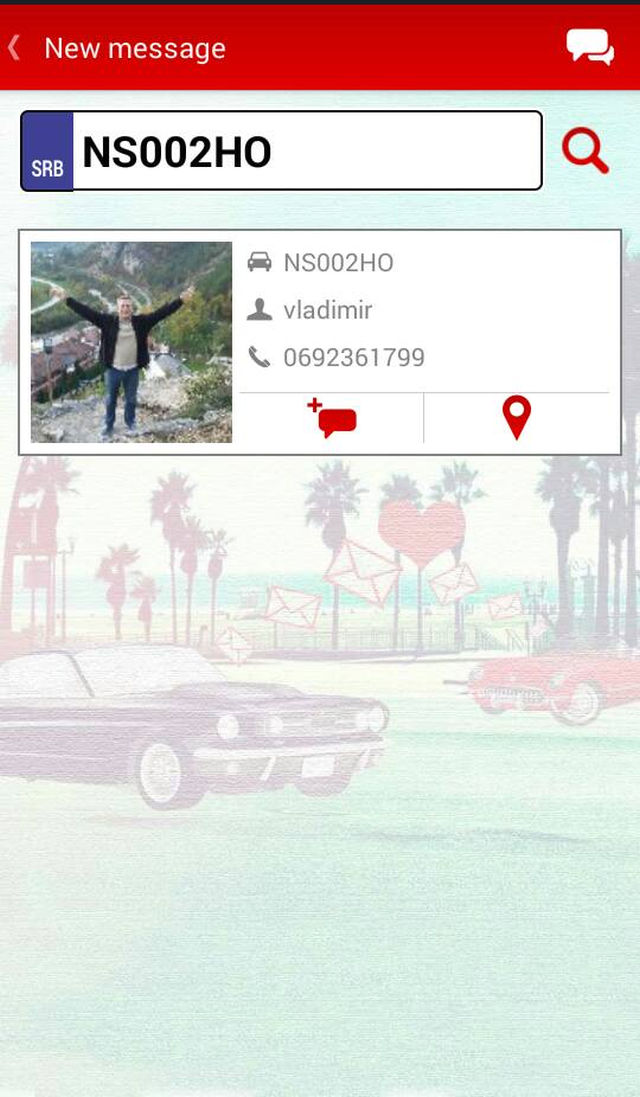Go back from New message
Screen dimensions: 640x1097
tap(14, 49)
